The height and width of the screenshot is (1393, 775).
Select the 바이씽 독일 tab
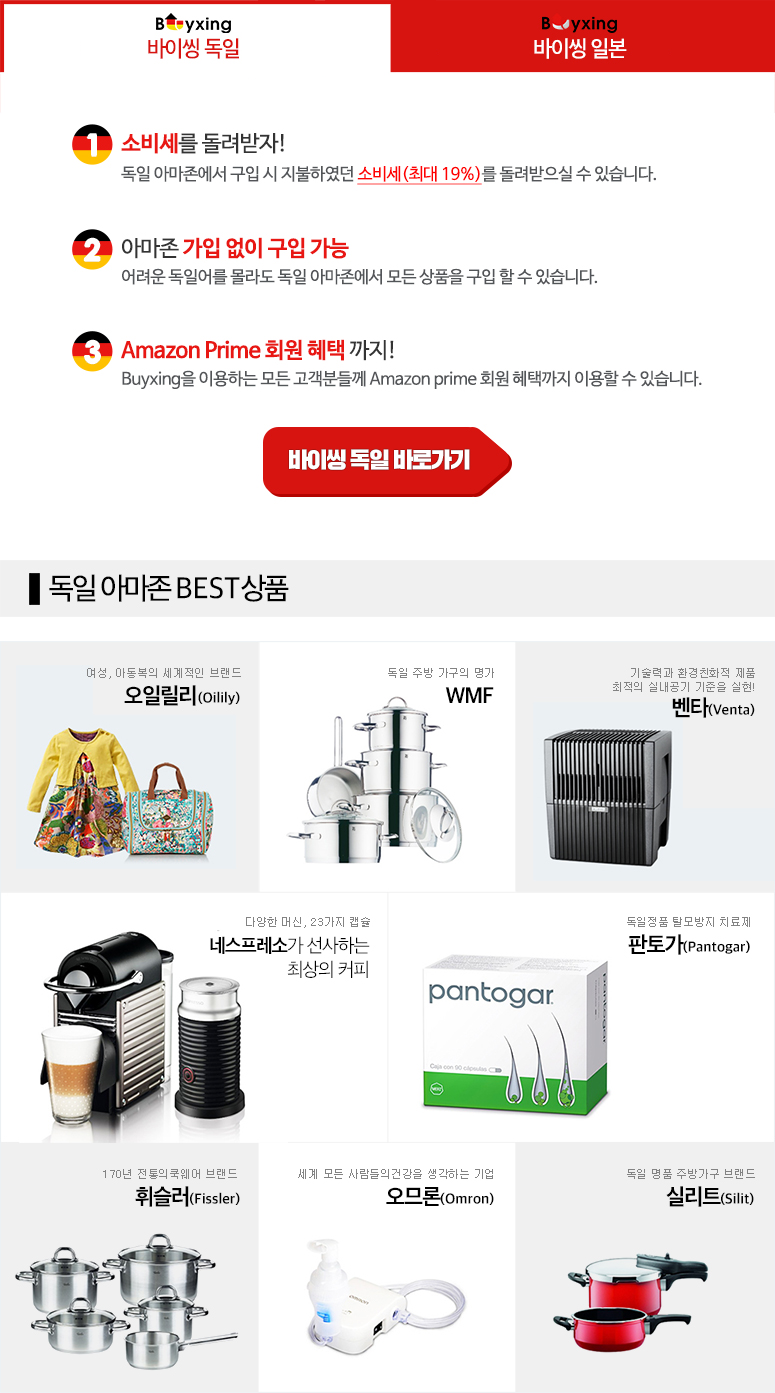pos(194,37)
